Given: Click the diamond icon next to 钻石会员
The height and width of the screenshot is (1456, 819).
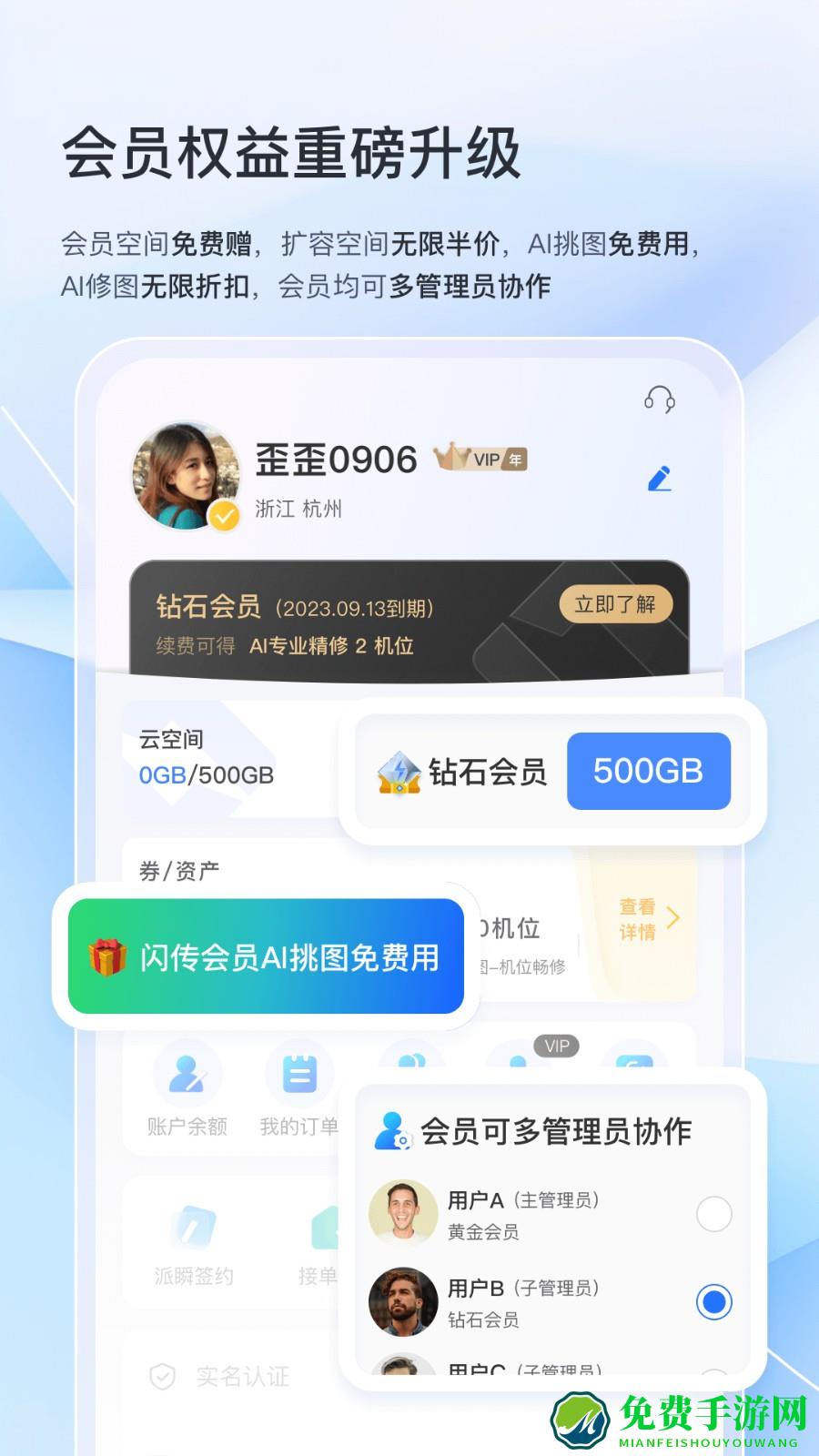Looking at the screenshot, I should pos(398,773).
